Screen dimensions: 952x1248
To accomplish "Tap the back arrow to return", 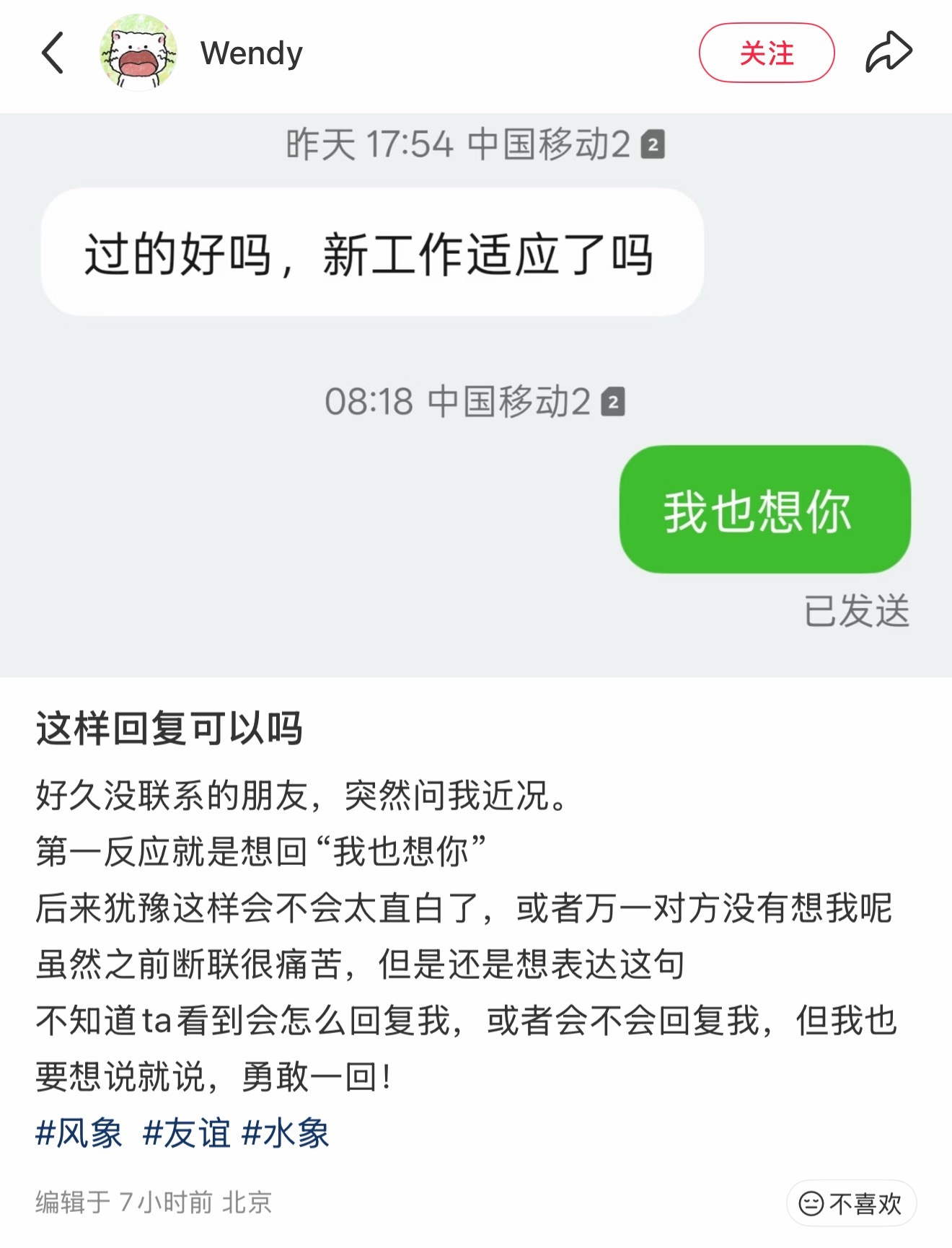I will point(54,52).
